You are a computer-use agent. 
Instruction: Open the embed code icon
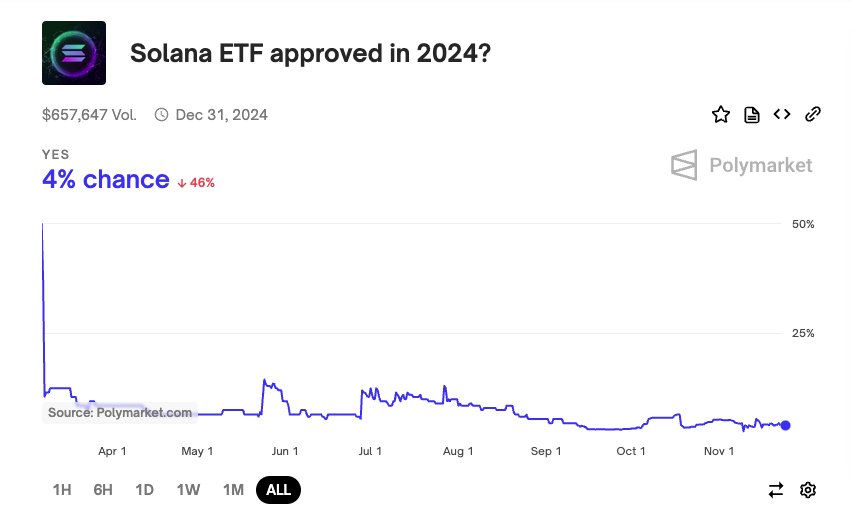782,115
